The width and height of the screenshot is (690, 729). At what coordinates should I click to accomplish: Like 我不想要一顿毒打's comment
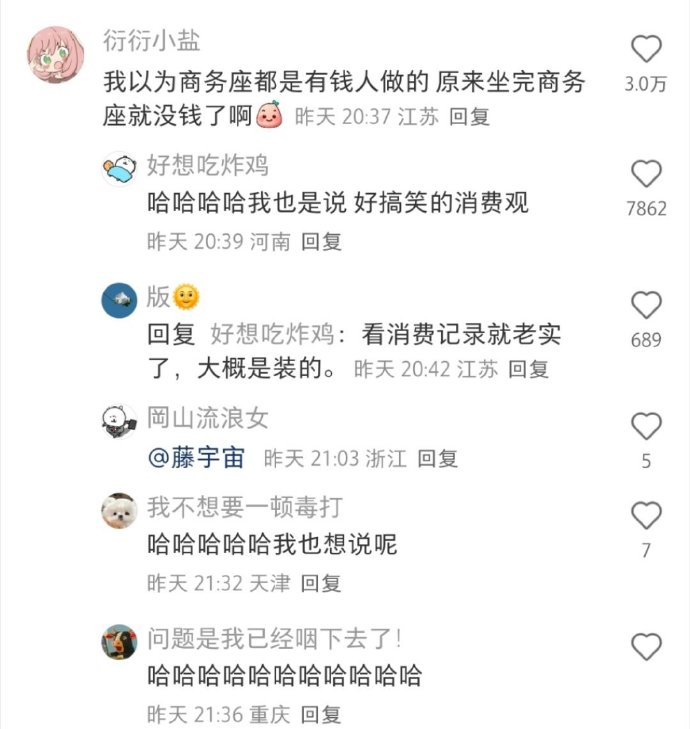[647, 516]
